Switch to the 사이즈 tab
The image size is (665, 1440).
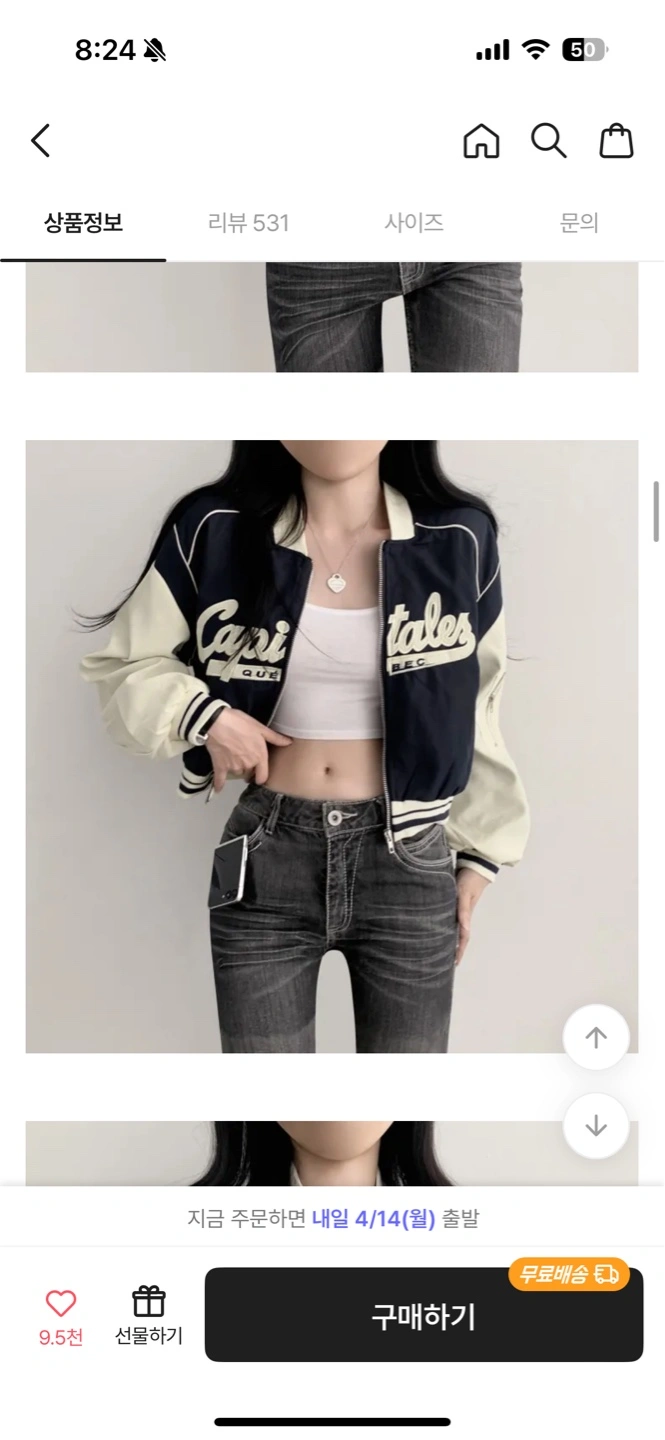pyautogui.click(x=414, y=223)
